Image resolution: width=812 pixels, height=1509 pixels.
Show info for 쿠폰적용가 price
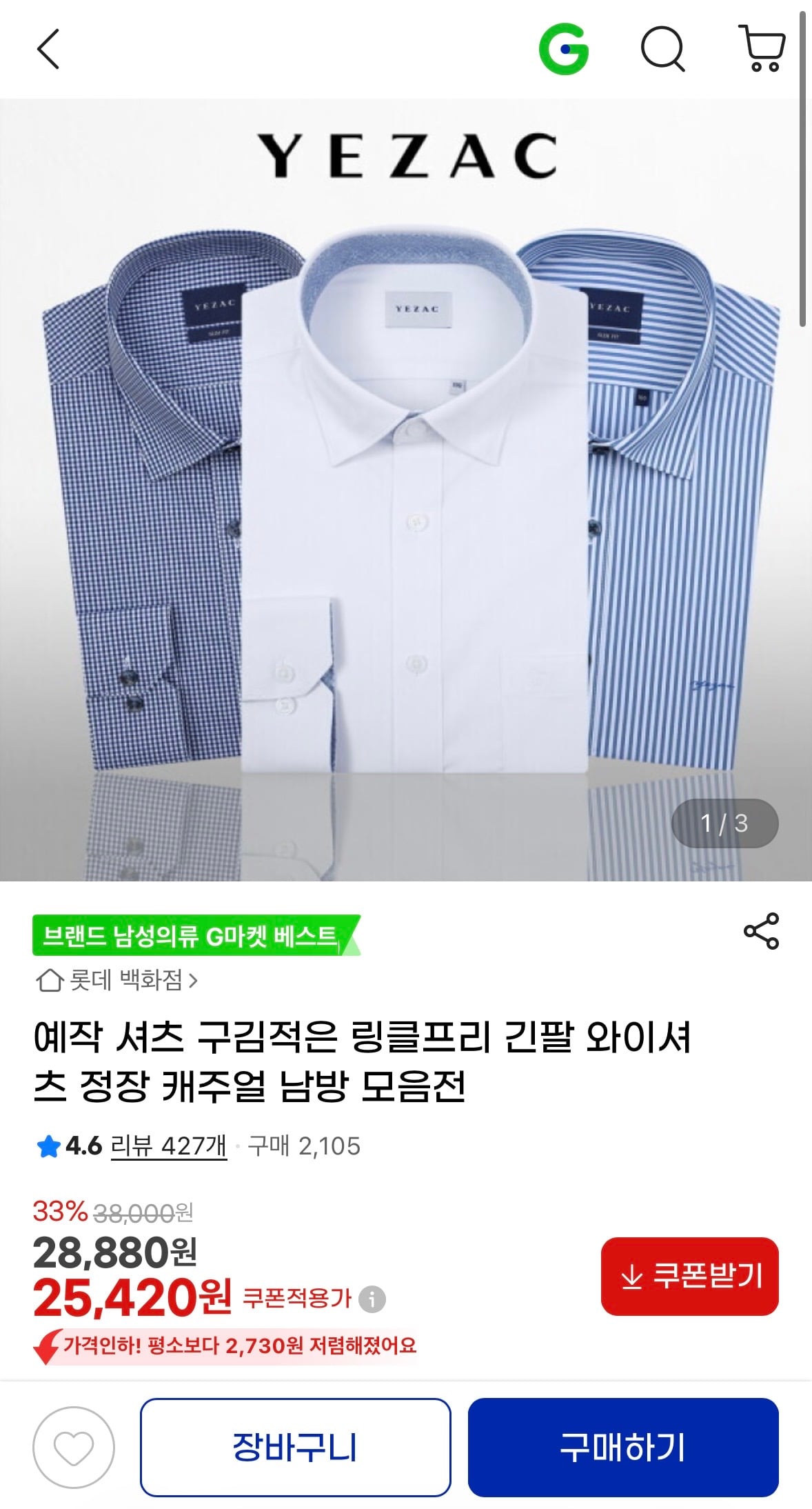(372, 1299)
